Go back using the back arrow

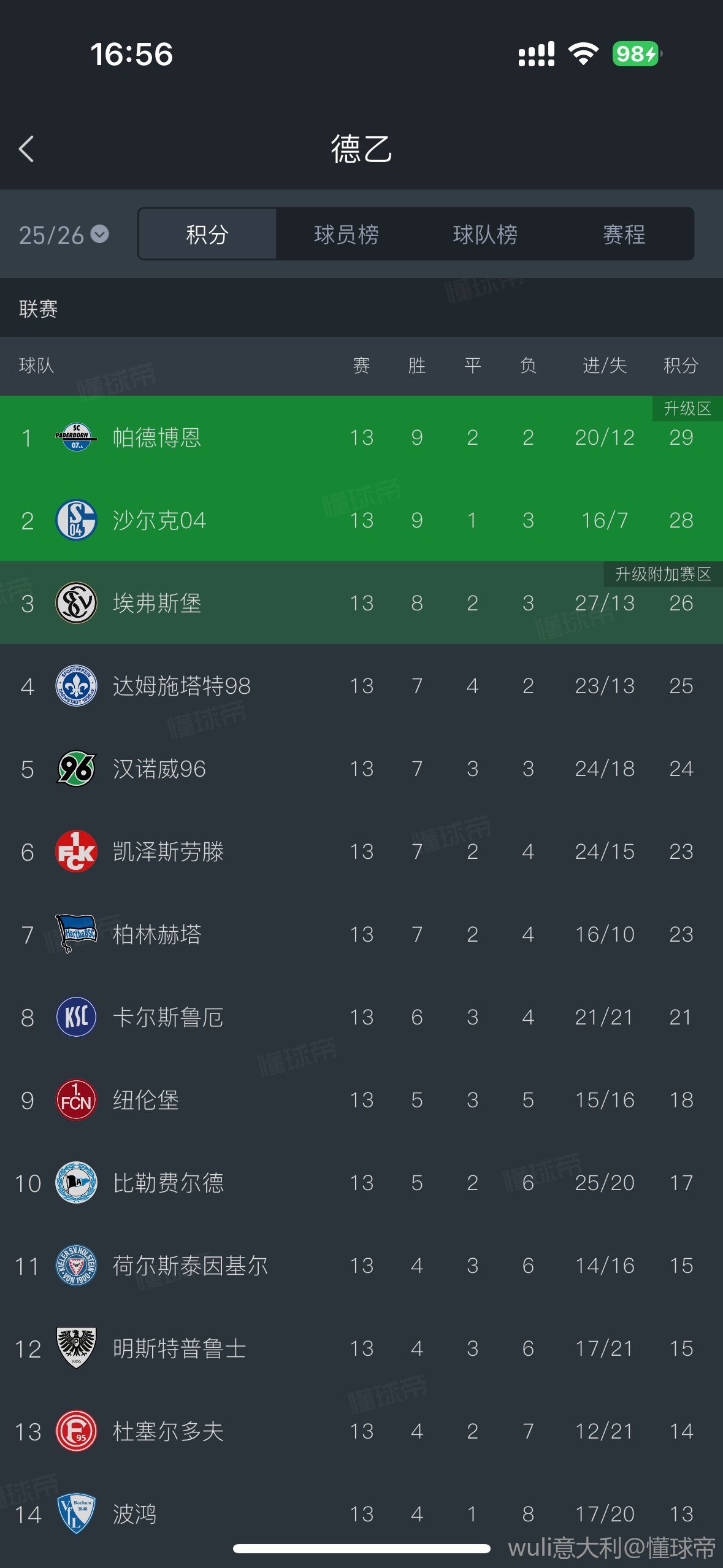(x=26, y=149)
